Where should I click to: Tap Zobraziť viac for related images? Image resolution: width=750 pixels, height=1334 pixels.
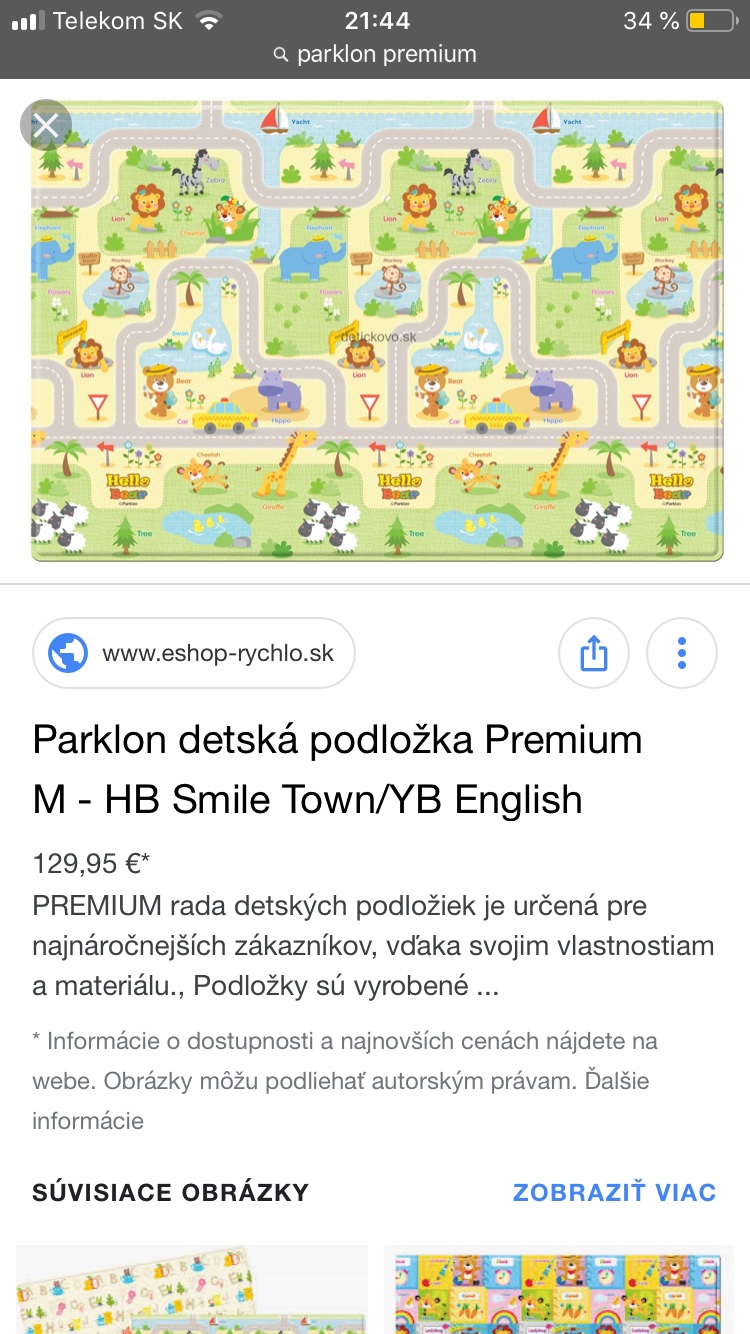point(614,1192)
